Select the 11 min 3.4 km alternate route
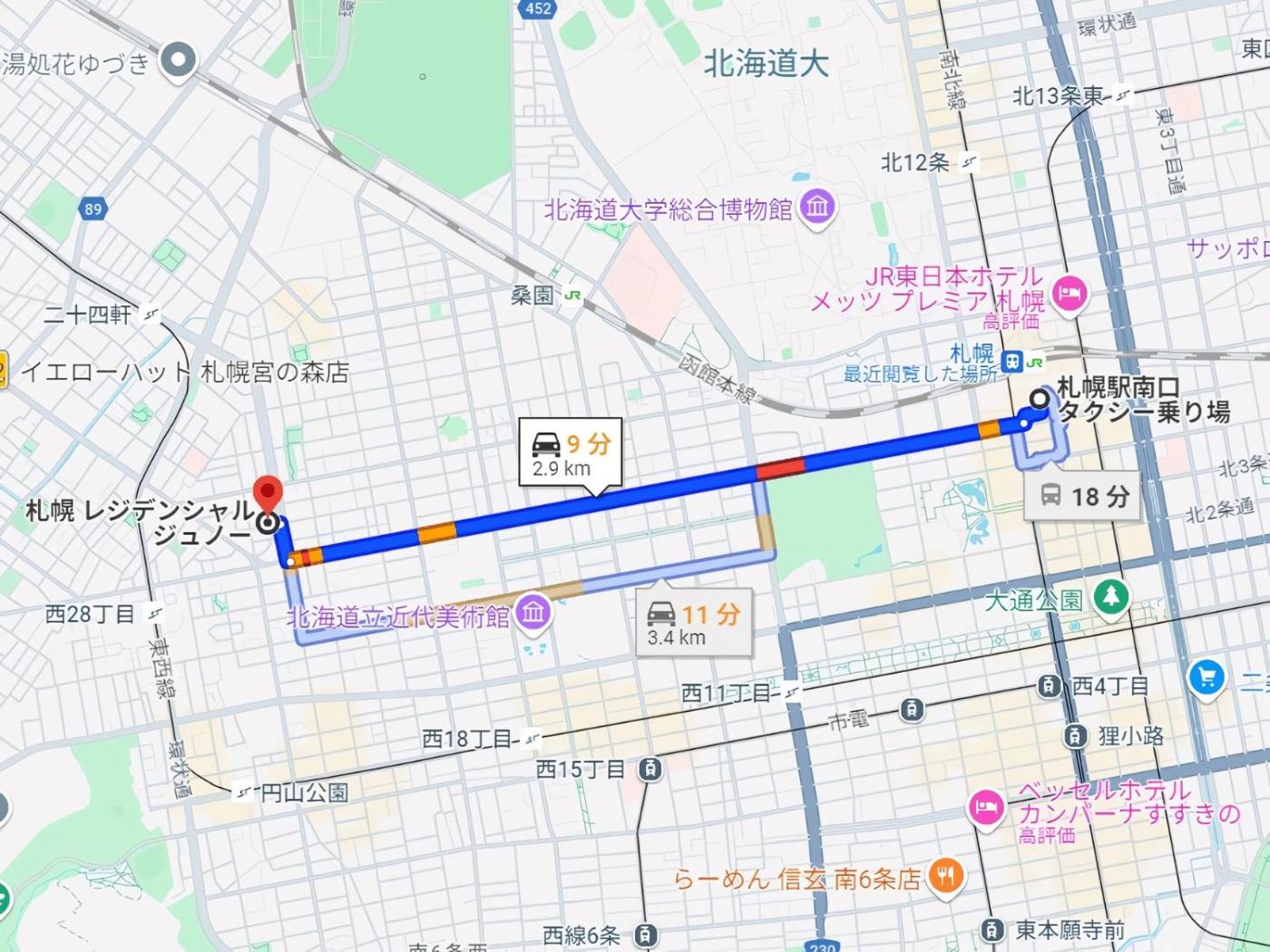 [x=694, y=624]
